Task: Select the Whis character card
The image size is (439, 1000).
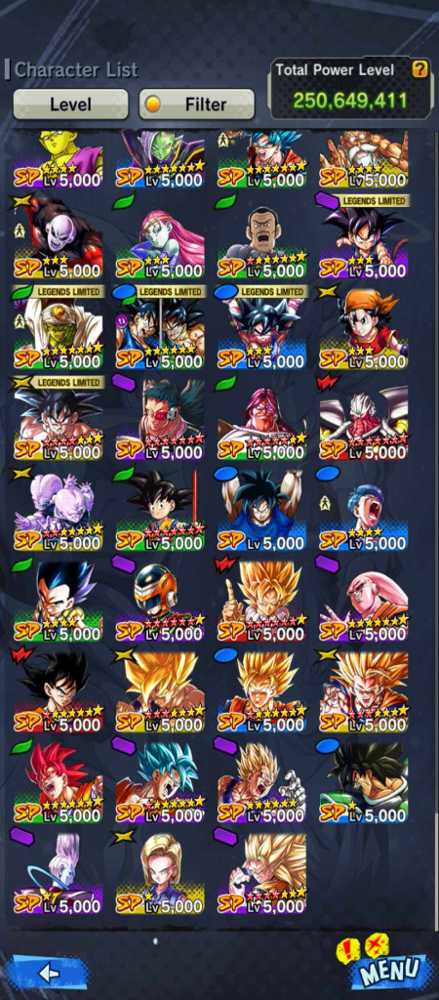Action: click(x=57, y=873)
